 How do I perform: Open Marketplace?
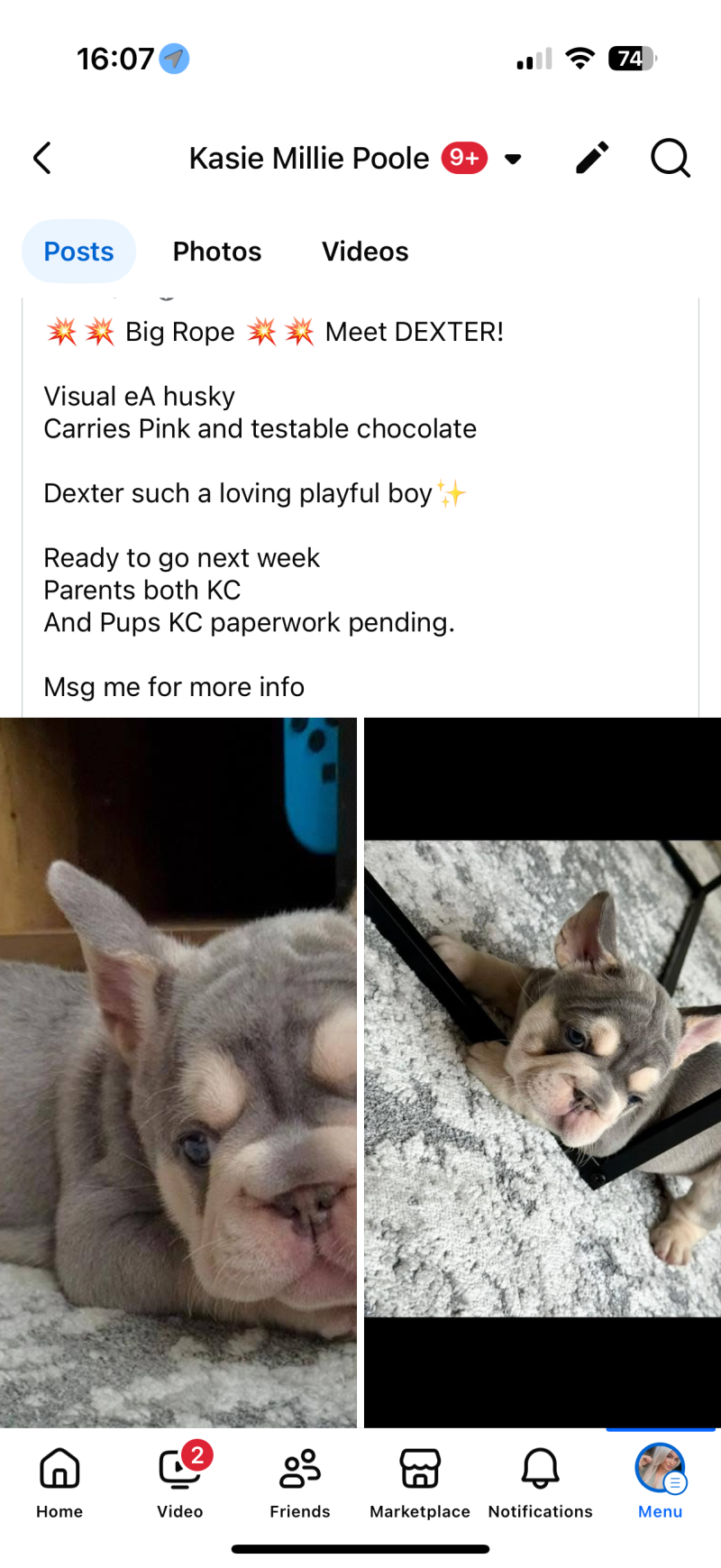click(x=420, y=1482)
